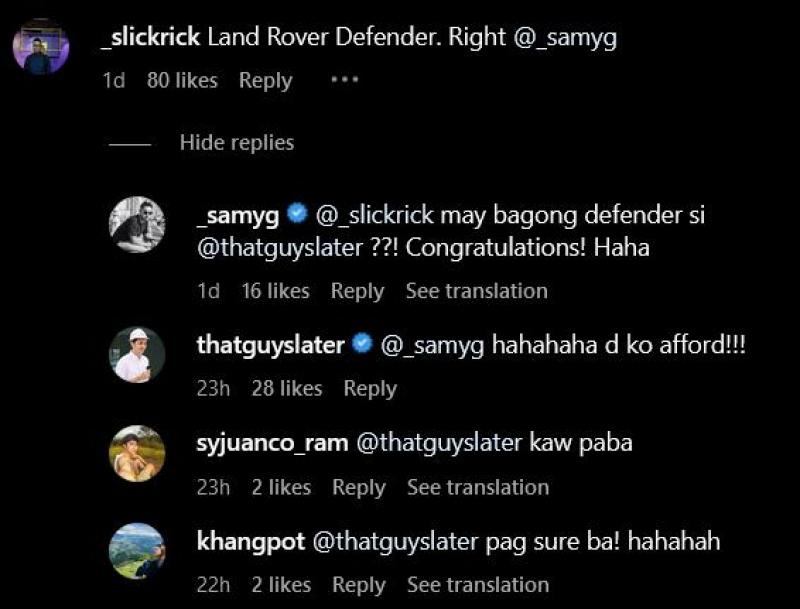
Task: Open _slickrick's profile picture
Action: pos(41,47)
